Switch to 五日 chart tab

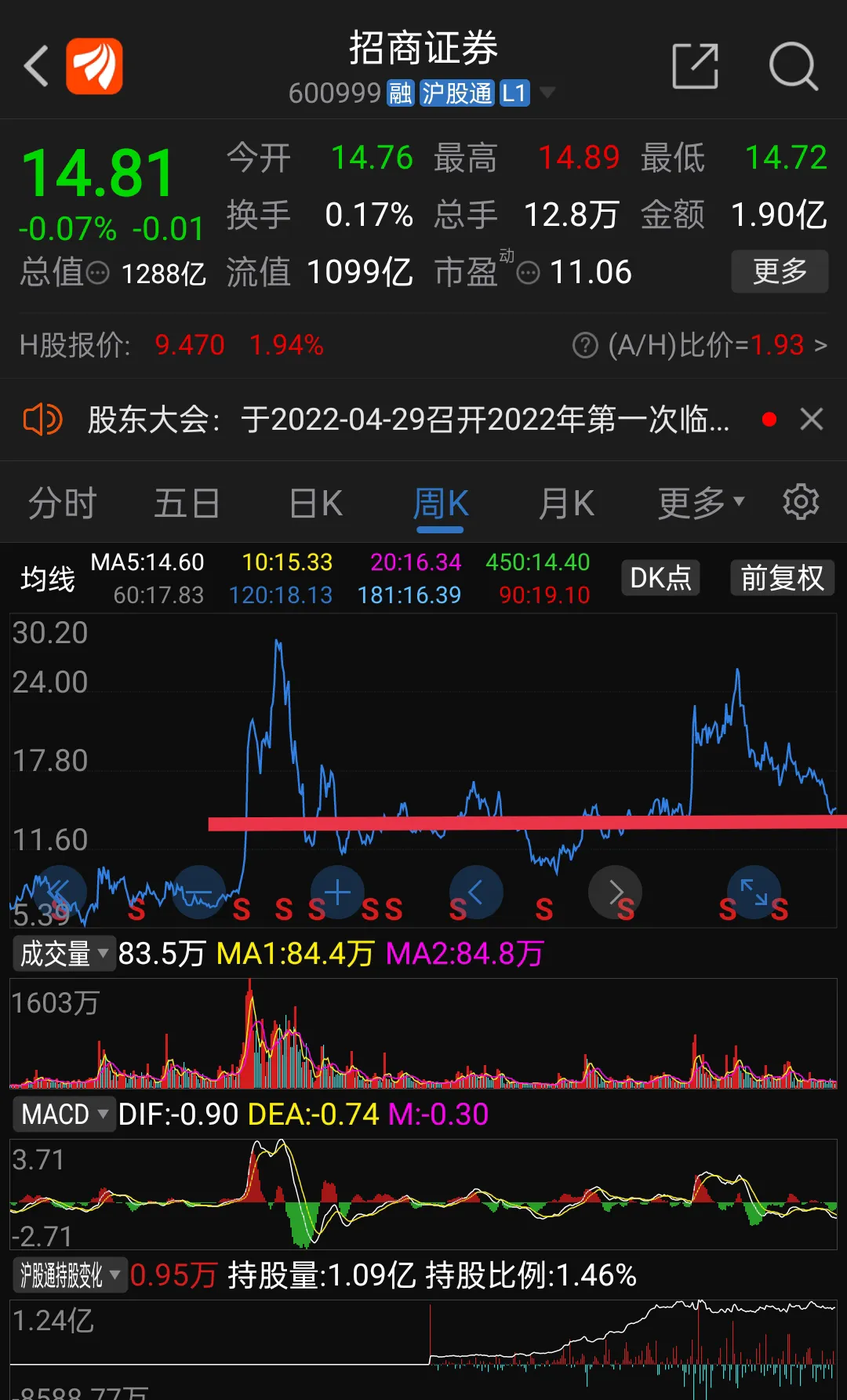(187, 503)
